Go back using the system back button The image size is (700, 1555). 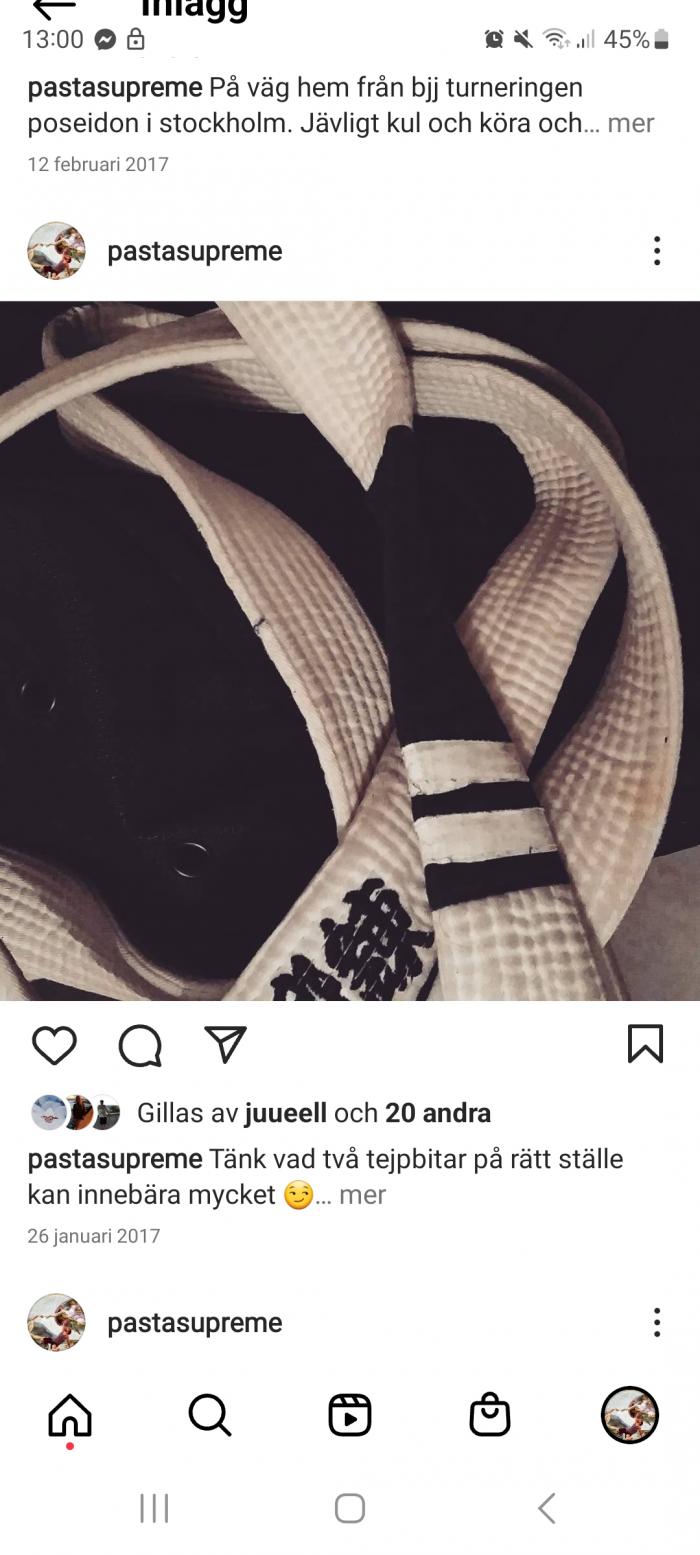[x=546, y=1508]
